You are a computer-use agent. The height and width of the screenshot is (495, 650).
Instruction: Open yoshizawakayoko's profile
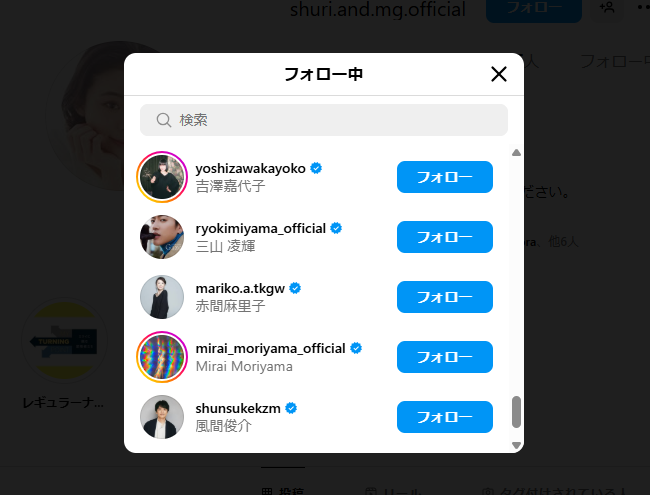tap(250, 168)
